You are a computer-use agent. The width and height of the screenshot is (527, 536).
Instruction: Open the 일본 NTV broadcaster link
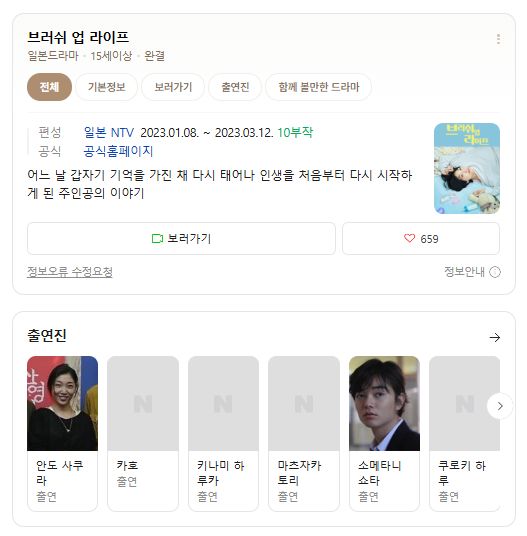pos(109,133)
